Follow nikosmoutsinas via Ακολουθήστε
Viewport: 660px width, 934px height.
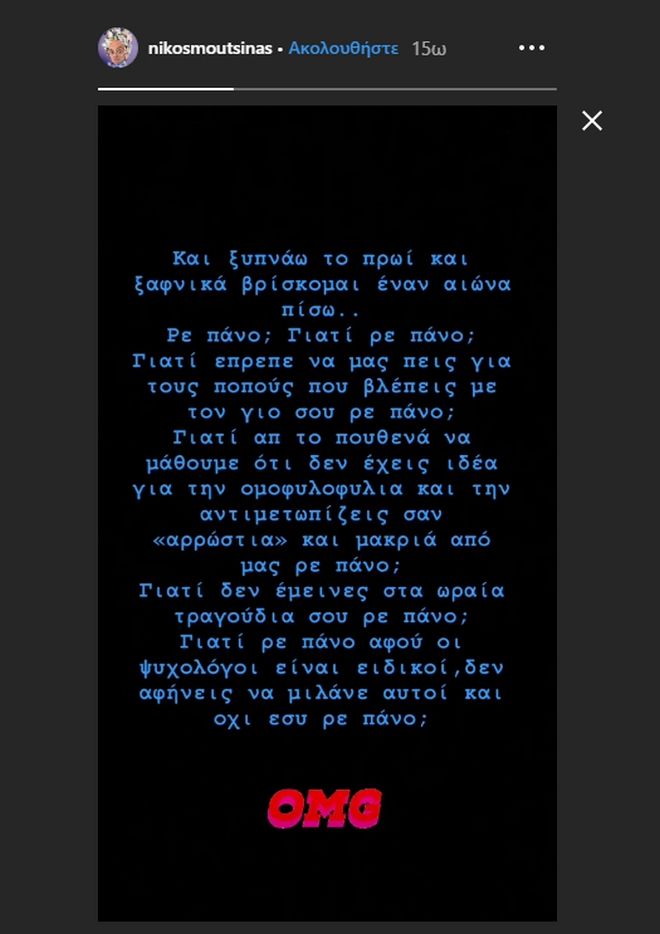pyautogui.click(x=344, y=48)
